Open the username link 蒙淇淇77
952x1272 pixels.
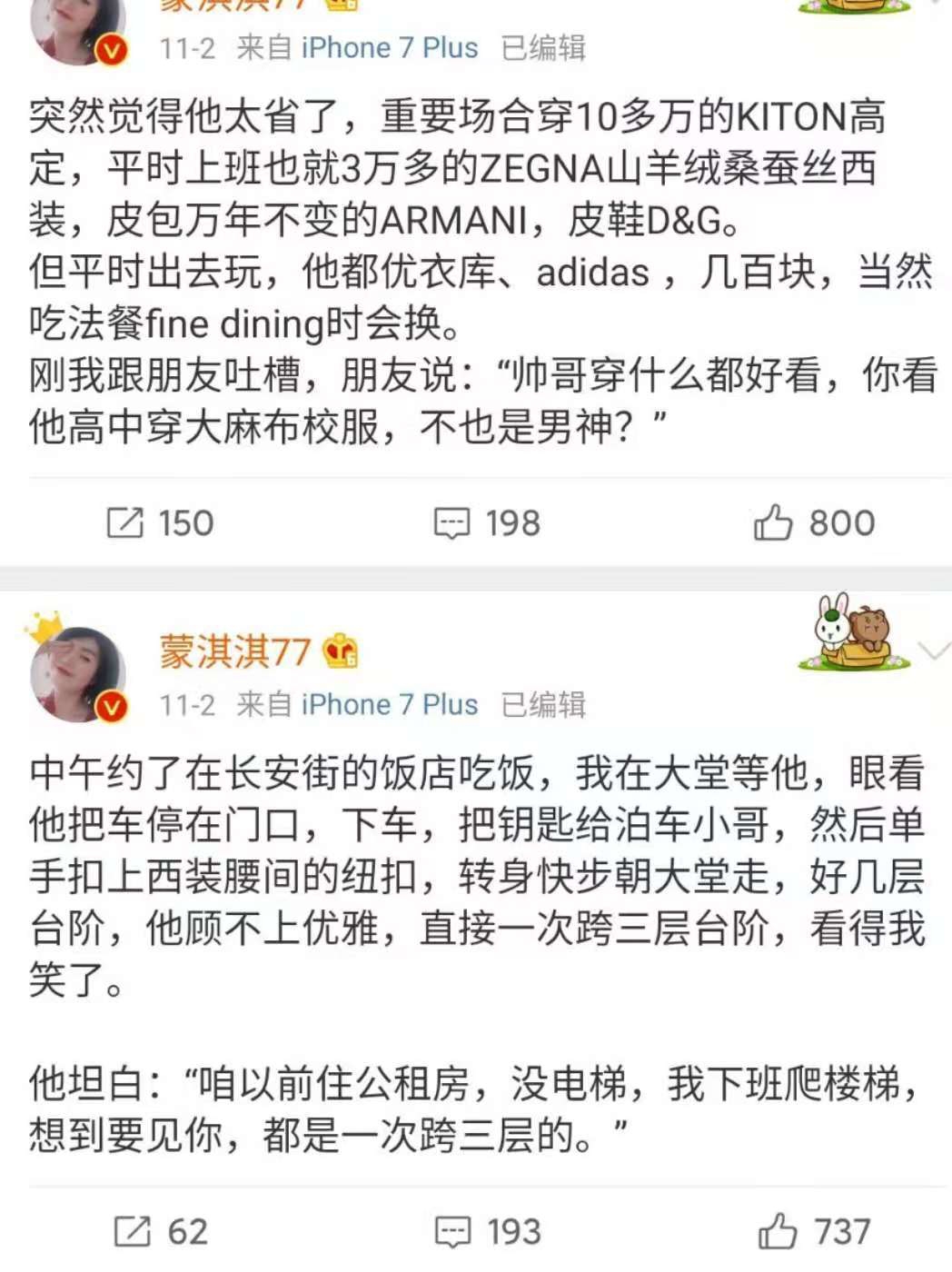pyautogui.click(x=235, y=651)
